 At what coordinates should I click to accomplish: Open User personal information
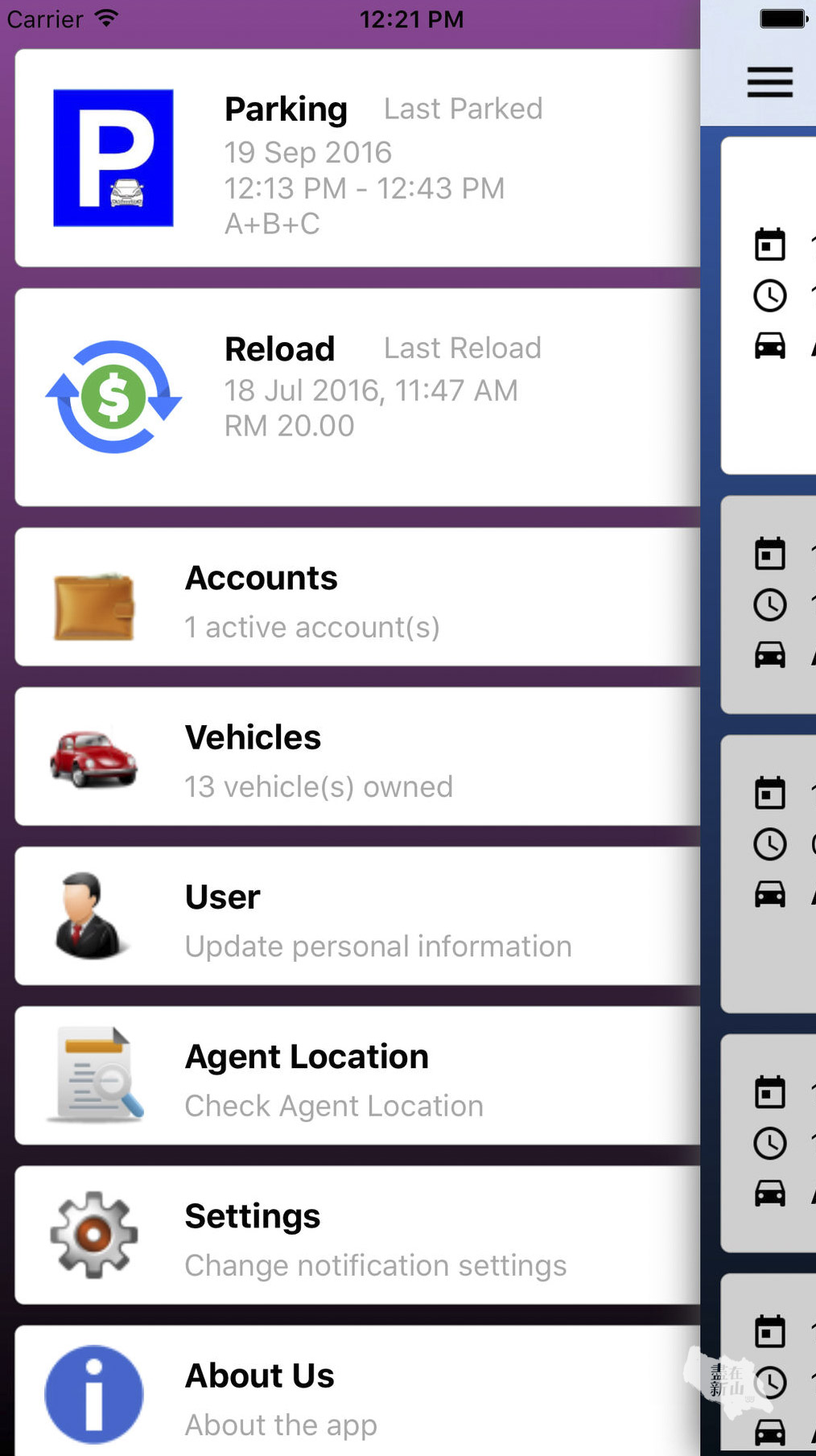(357, 917)
